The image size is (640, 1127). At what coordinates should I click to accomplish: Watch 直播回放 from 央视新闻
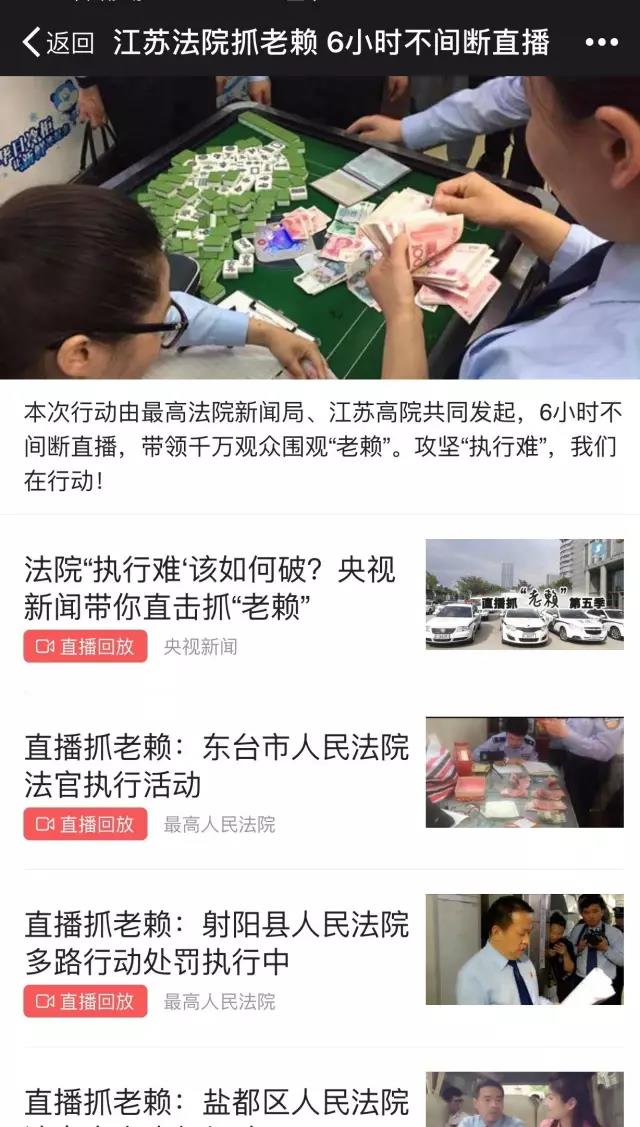tap(86, 647)
